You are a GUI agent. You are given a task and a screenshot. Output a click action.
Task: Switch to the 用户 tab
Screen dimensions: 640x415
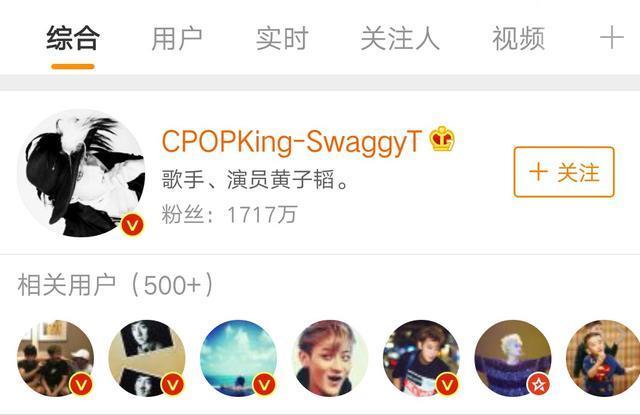tap(177, 39)
